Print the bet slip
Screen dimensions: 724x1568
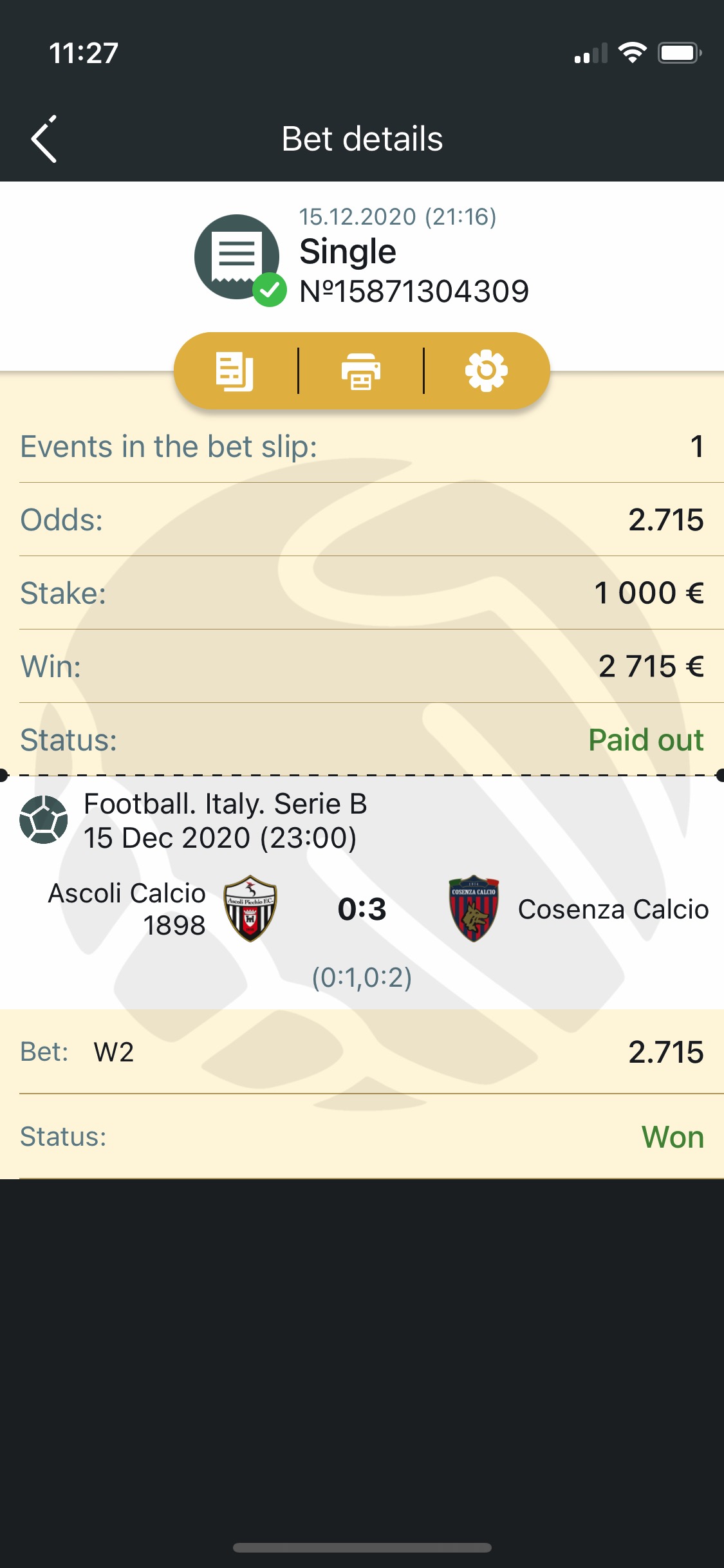point(361,371)
